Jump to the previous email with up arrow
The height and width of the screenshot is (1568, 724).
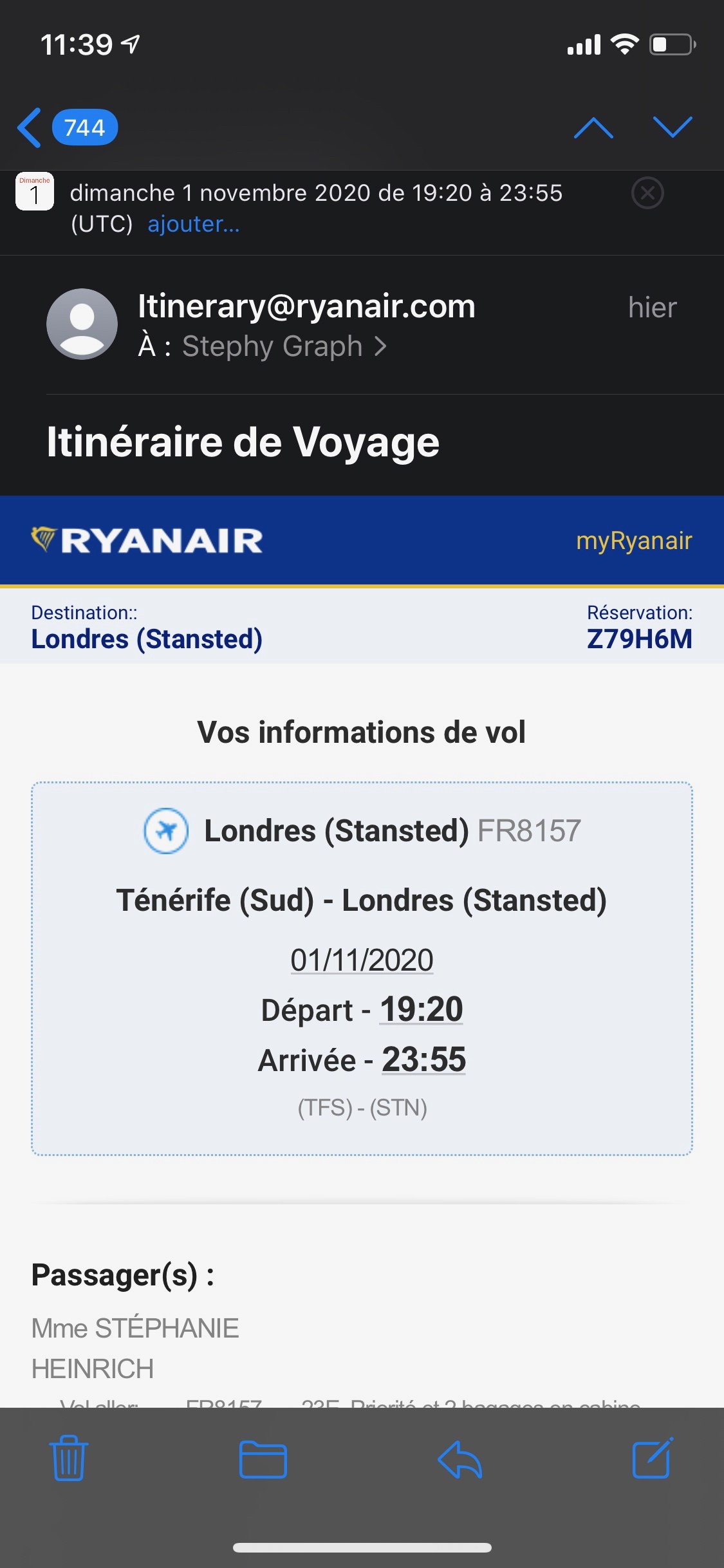point(593,127)
